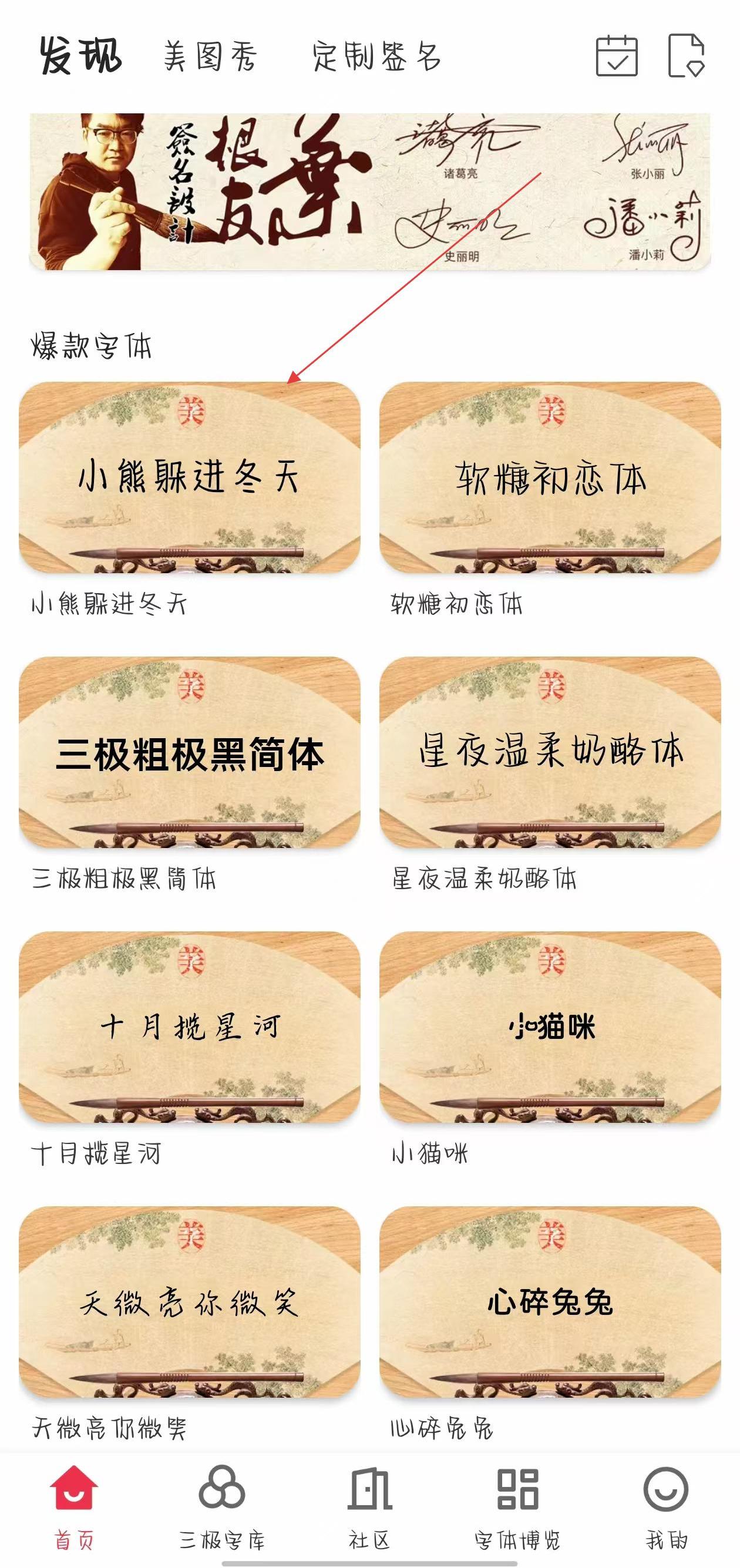Select the 小猫咪 font card
The height and width of the screenshot is (1568, 740).
click(x=550, y=1027)
